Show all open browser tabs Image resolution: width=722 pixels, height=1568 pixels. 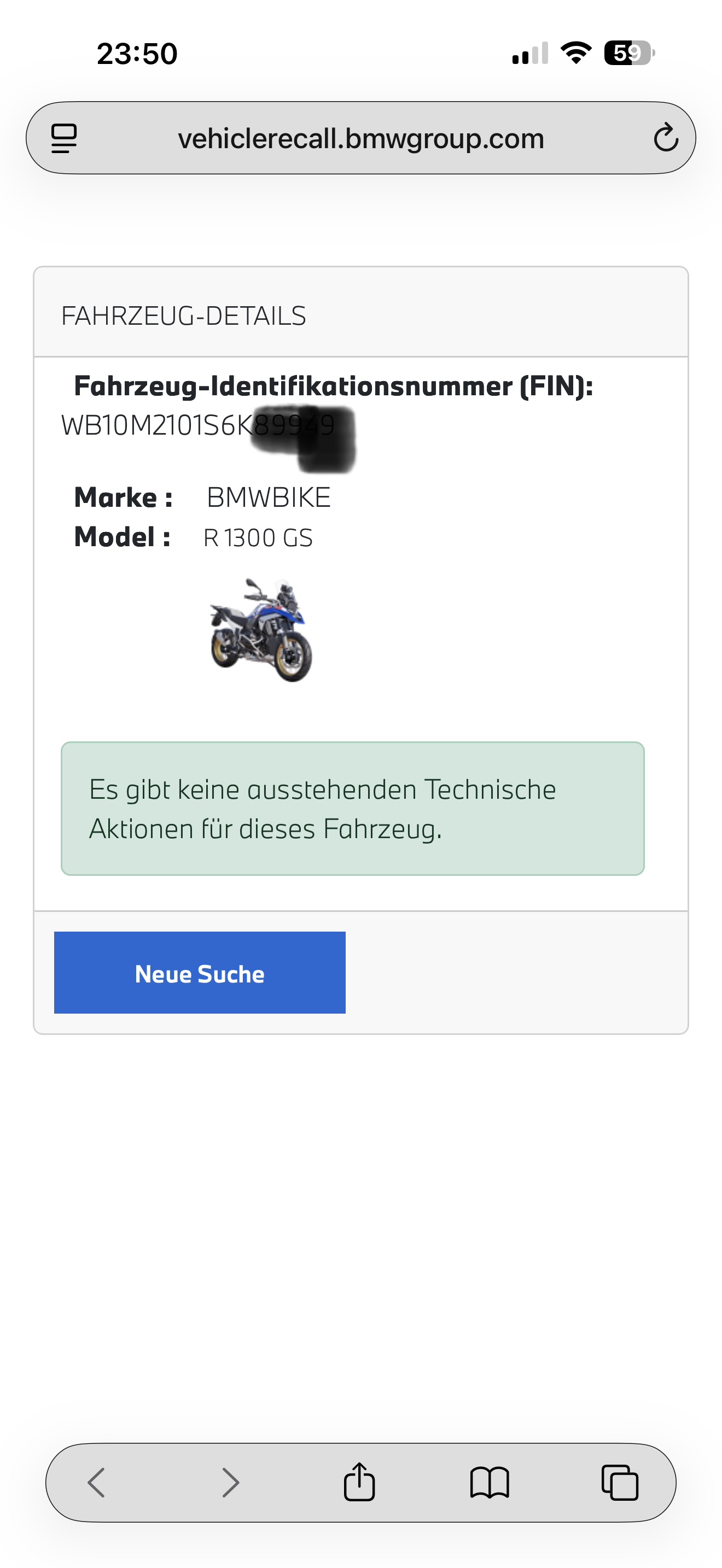point(620,1482)
